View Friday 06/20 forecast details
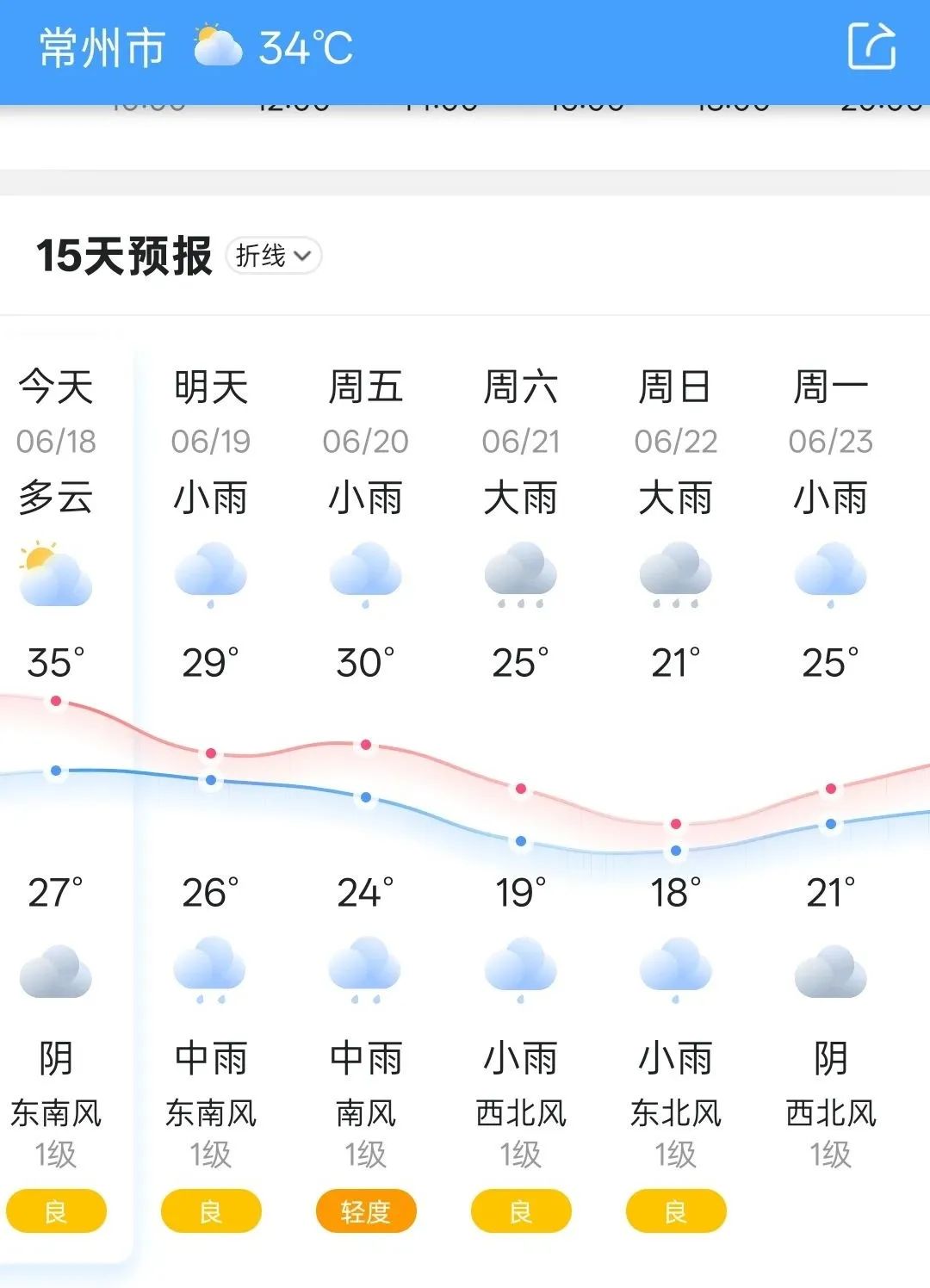Viewport: 930px width, 1288px height. point(366,413)
